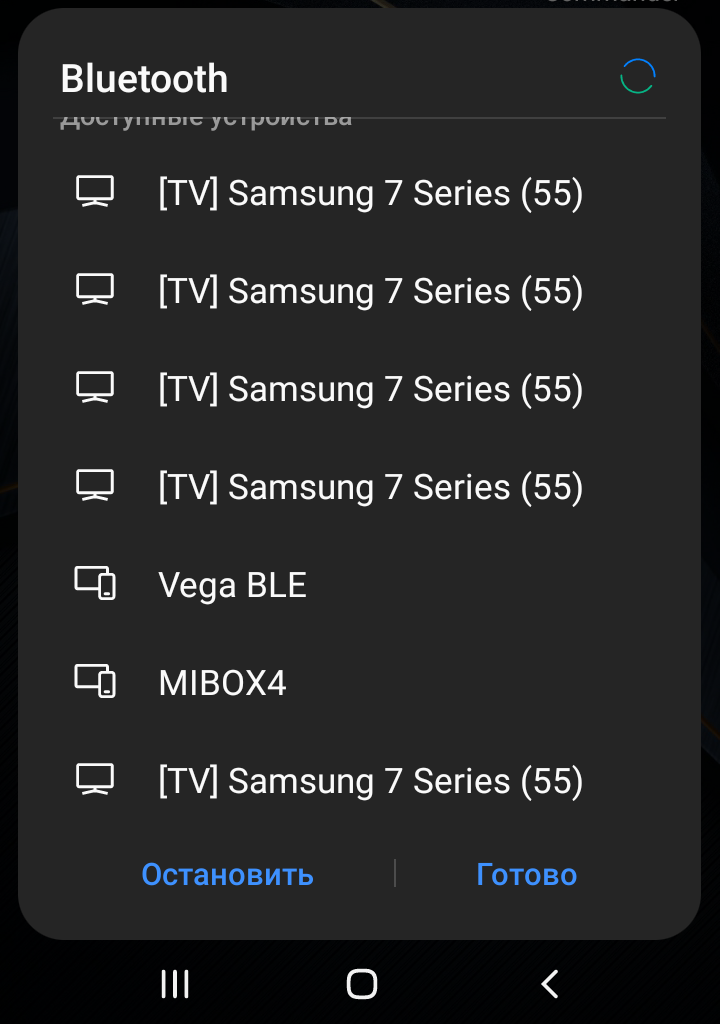720x1024 pixels.
Task: Open recent apps from the navigation bar
Action: point(175,984)
